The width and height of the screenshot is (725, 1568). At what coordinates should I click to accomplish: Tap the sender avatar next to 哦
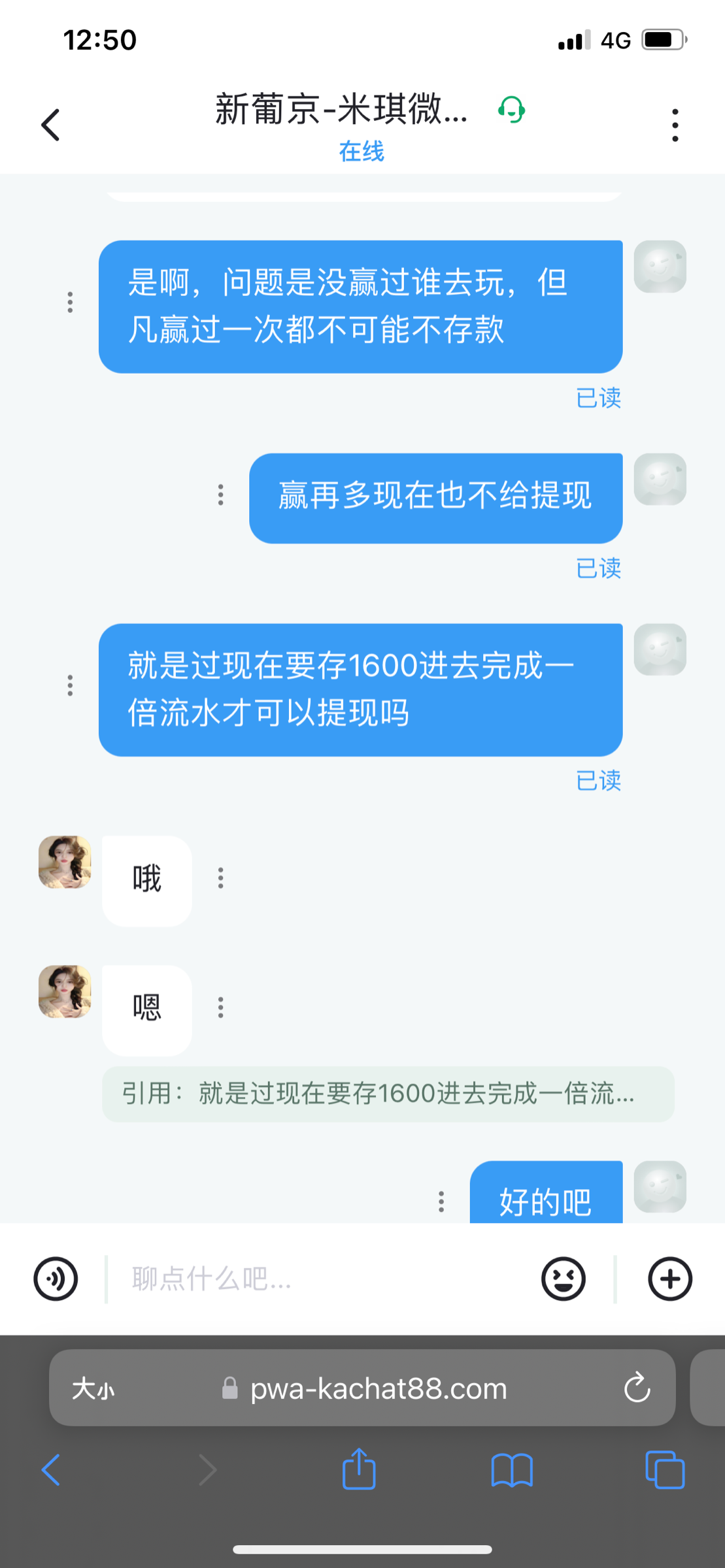(x=64, y=864)
